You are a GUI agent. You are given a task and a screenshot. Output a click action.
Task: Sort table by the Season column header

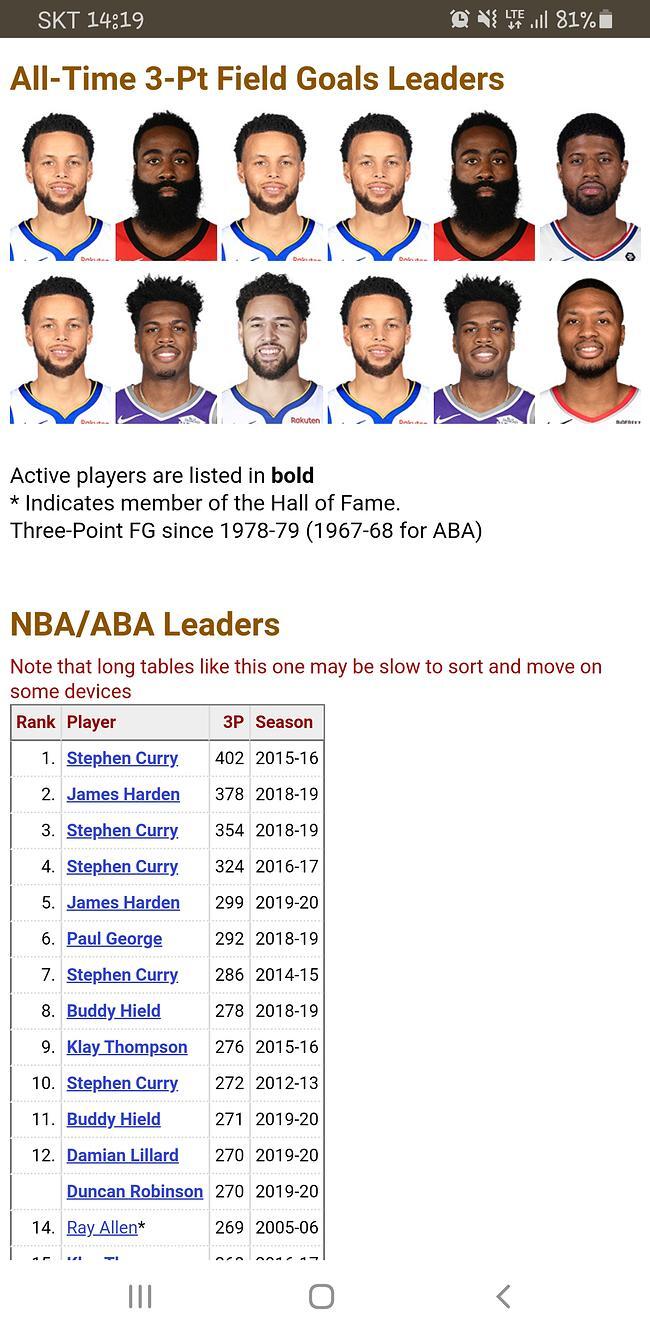(x=284, y=722)
